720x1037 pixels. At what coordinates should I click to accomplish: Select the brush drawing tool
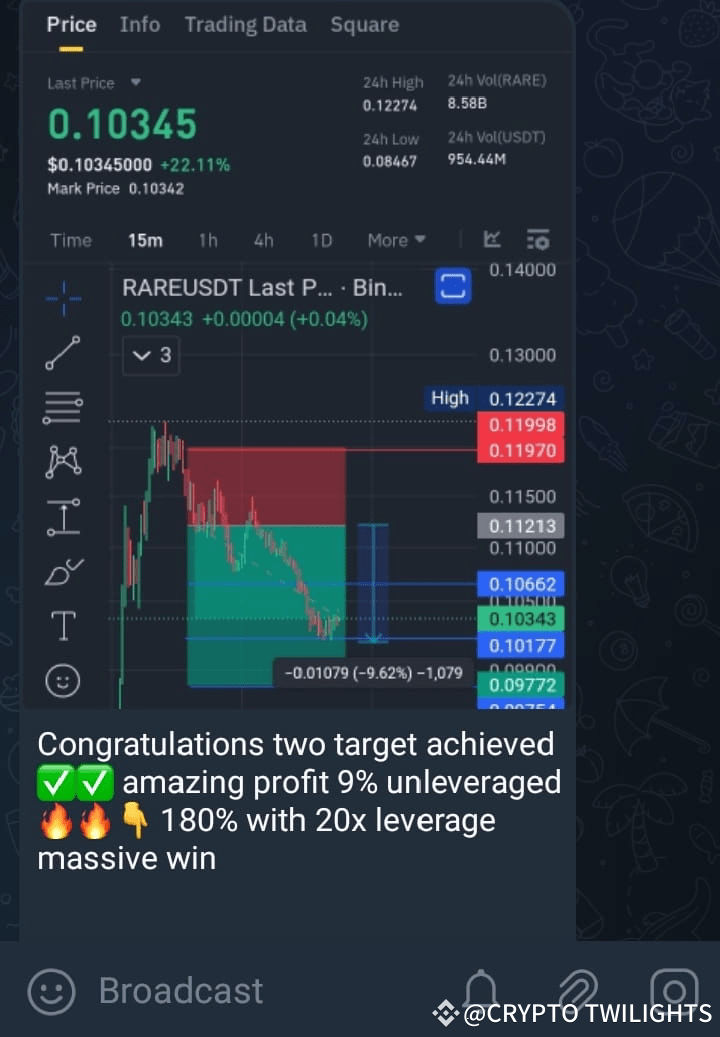(63, 570)
